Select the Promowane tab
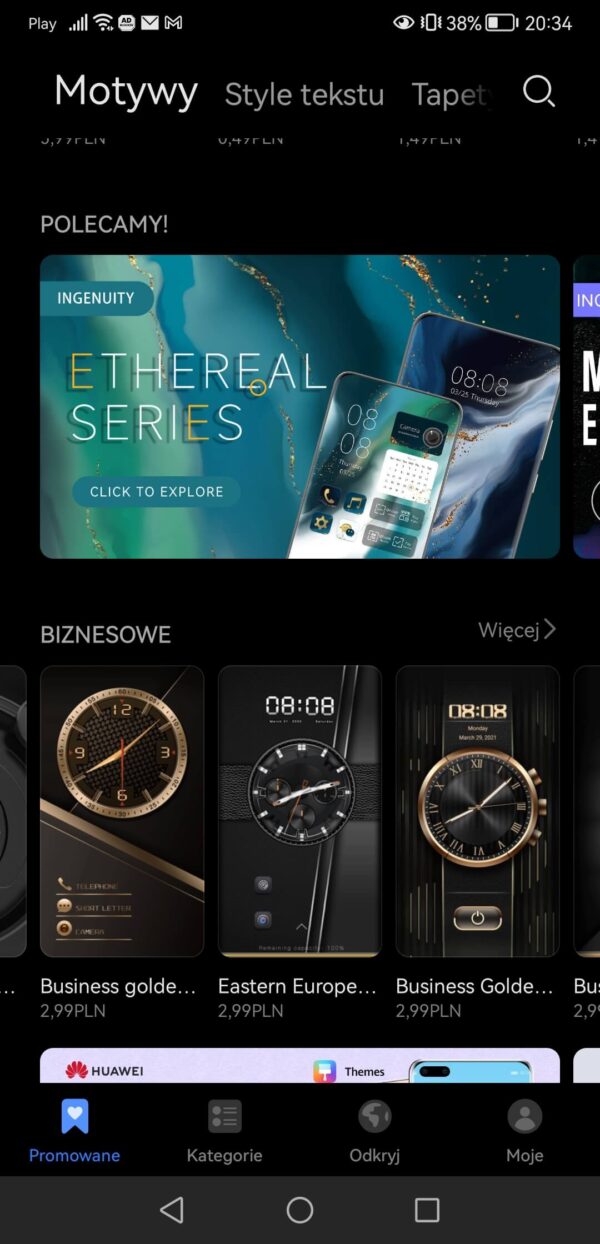The image size is (600, 1244). click(x=75, y=1132)
